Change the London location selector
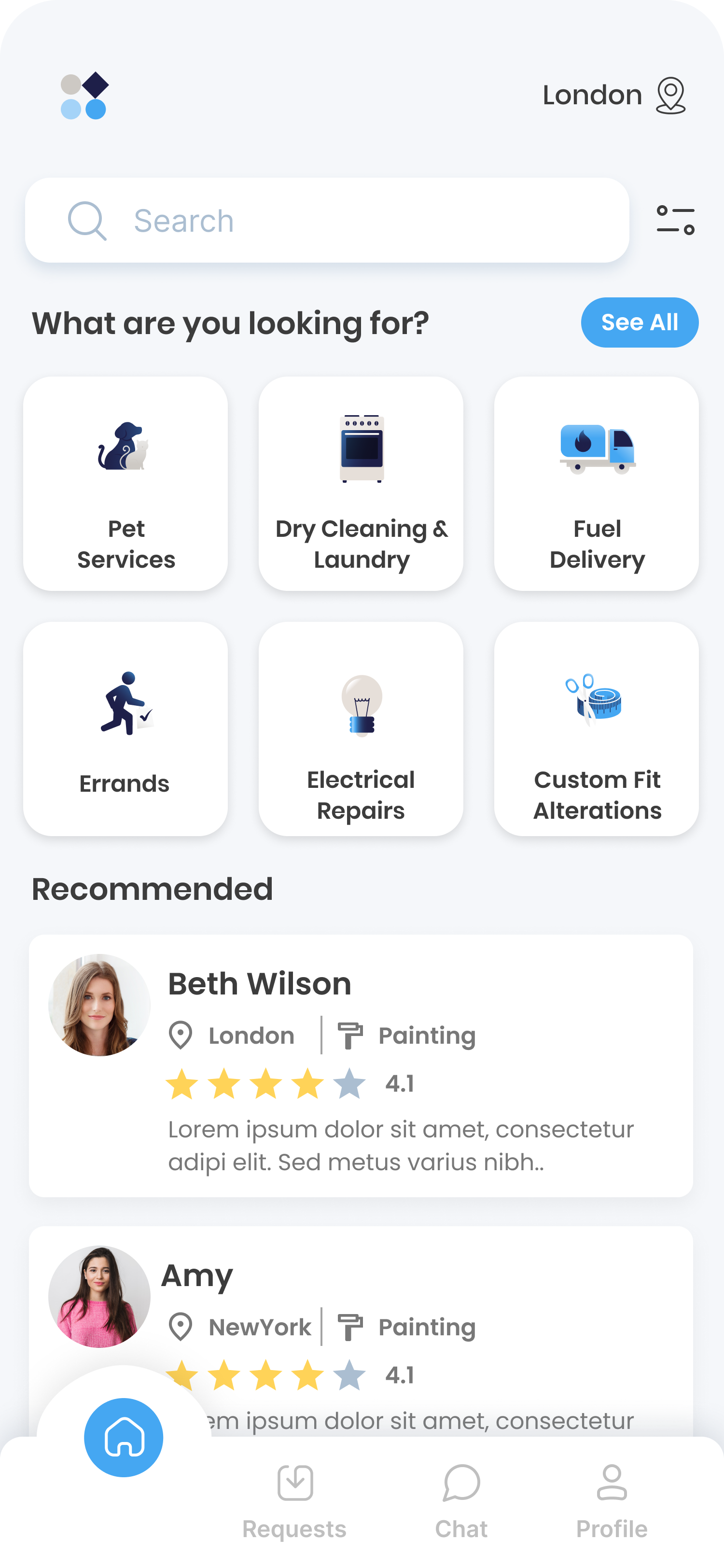Viewport: 724px width, 1568px height. (614, 96)
